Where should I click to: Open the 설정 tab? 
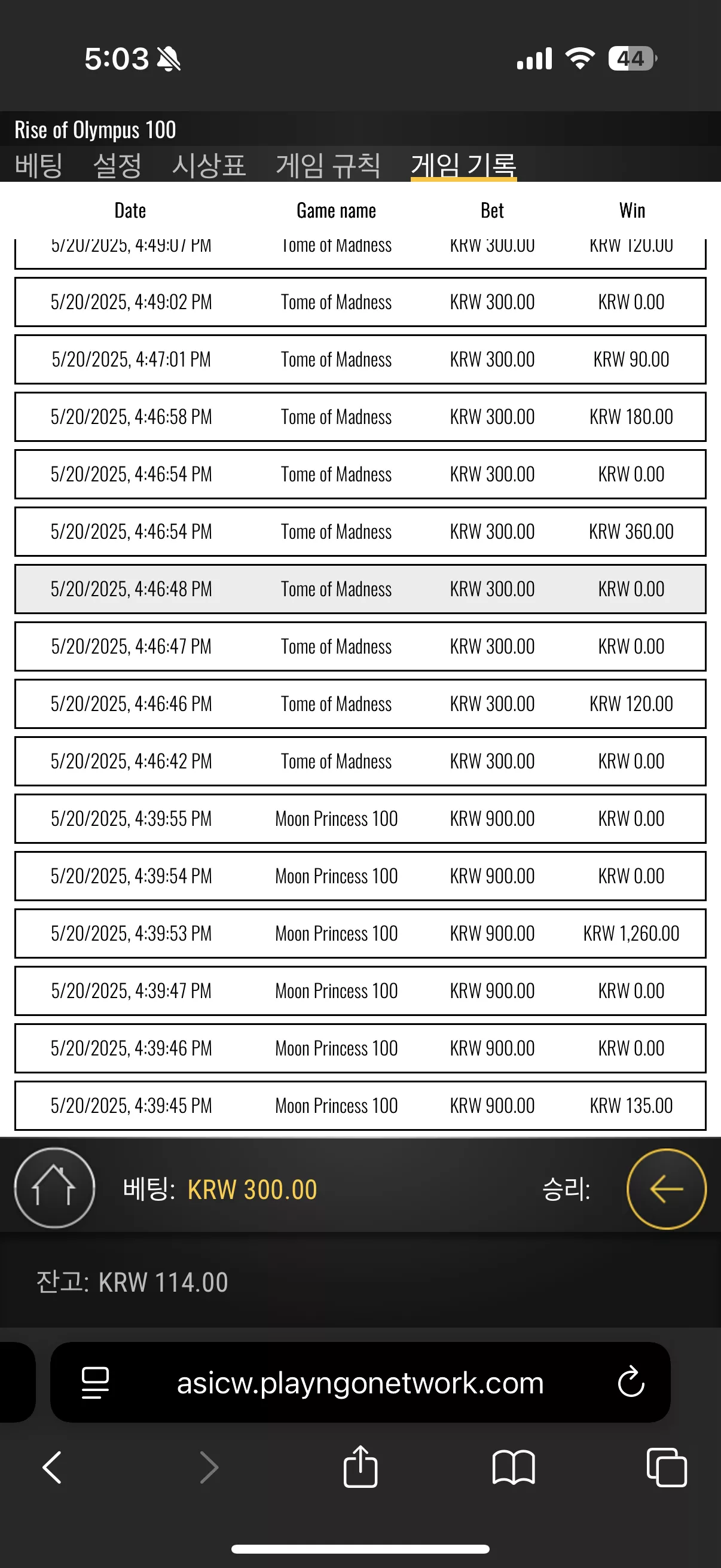[x=117, y=165]
